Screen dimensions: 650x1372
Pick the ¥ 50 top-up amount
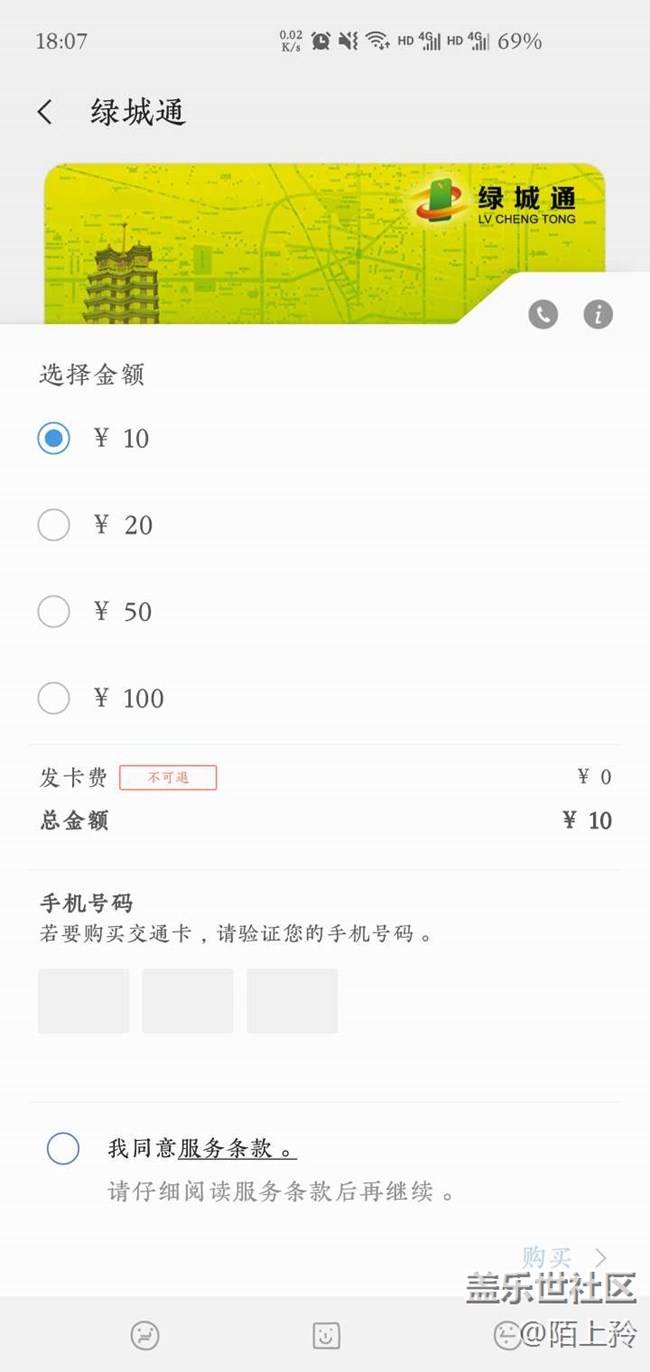coord(54,612)
